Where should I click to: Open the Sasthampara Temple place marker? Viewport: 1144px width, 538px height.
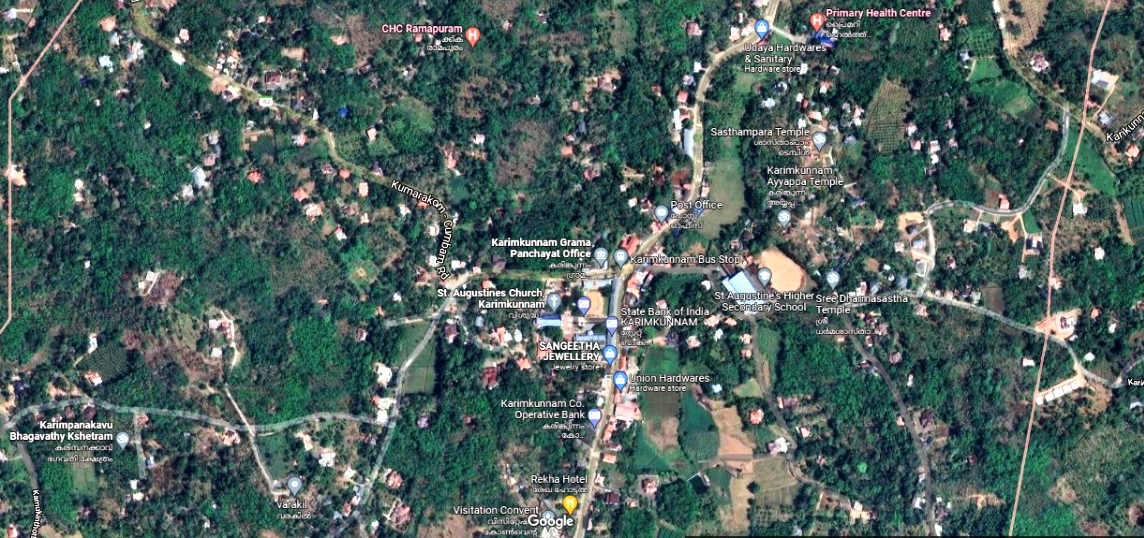click(819, 141)
